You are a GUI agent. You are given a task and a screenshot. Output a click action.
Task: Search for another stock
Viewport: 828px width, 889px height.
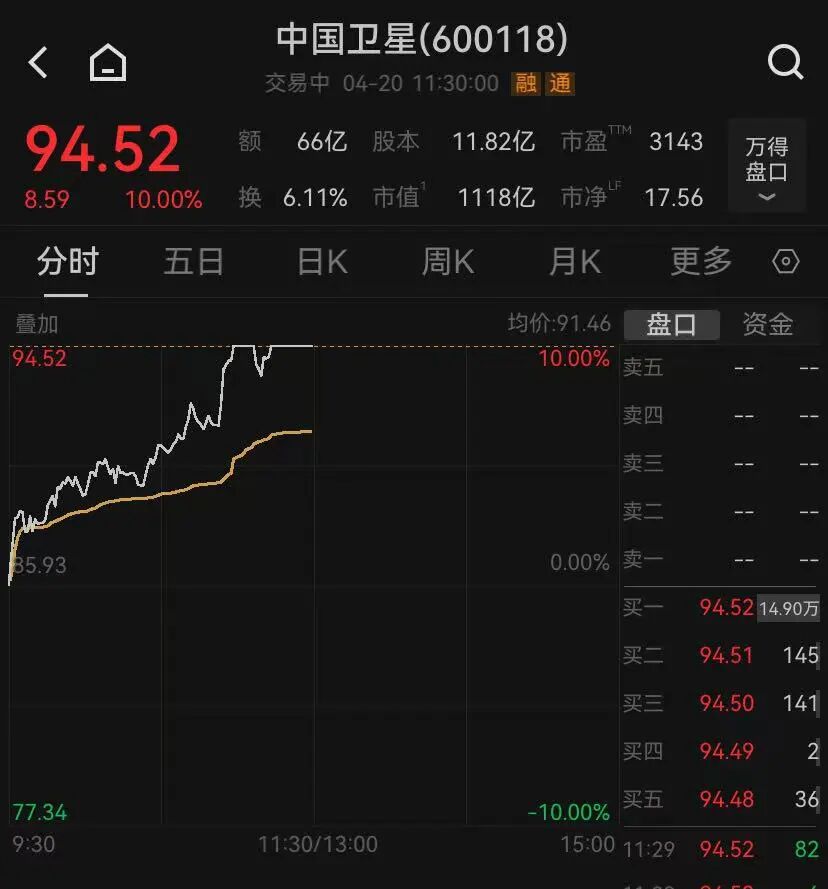tap(785, 63)
